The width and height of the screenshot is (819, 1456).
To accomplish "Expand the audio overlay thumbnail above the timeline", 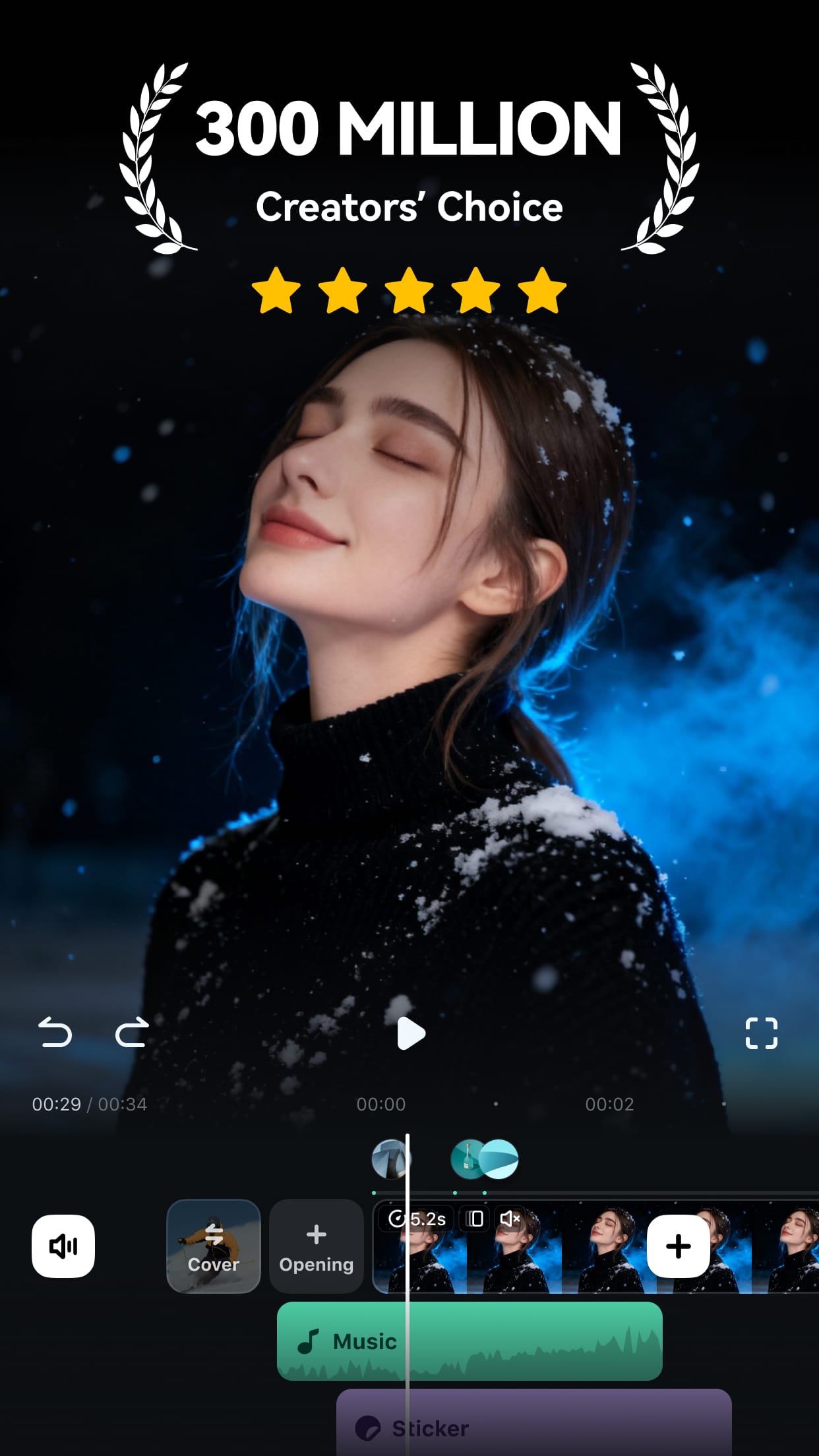I will (498, 1159).
